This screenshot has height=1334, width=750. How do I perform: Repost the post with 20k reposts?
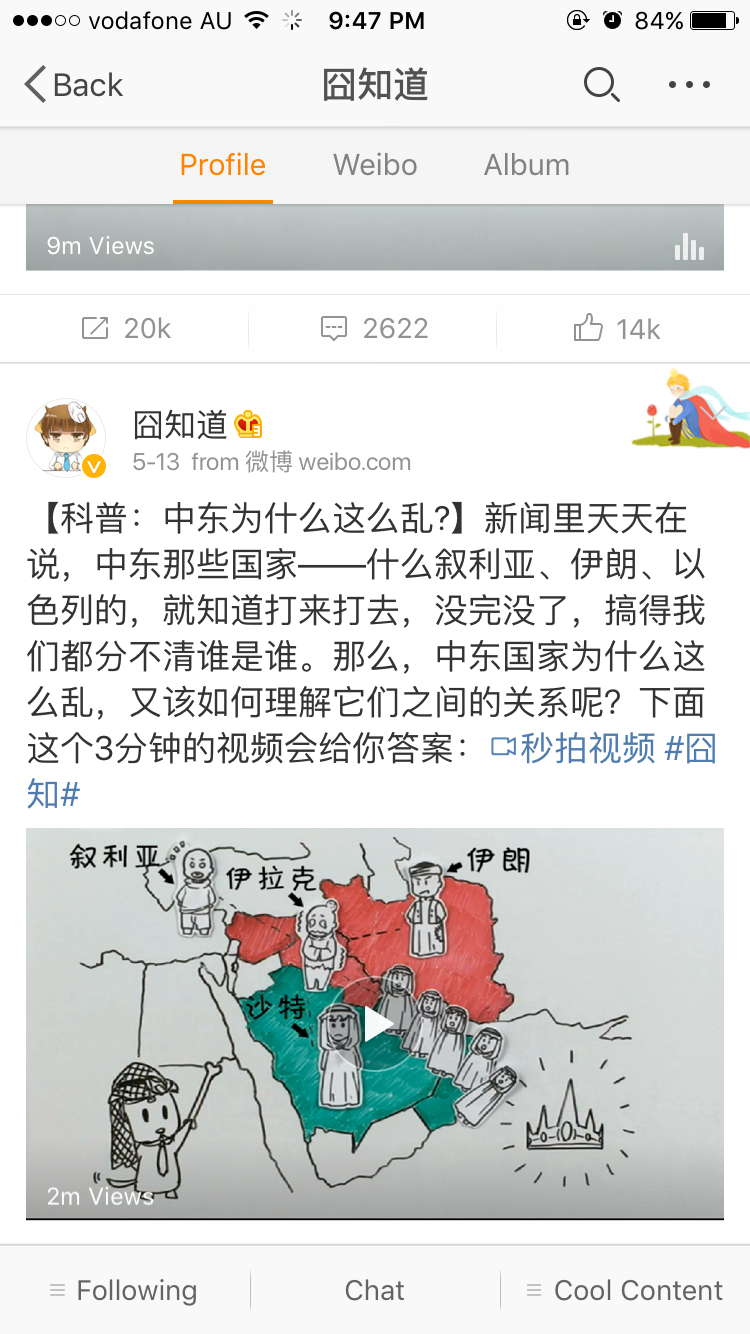click(126, 329)
